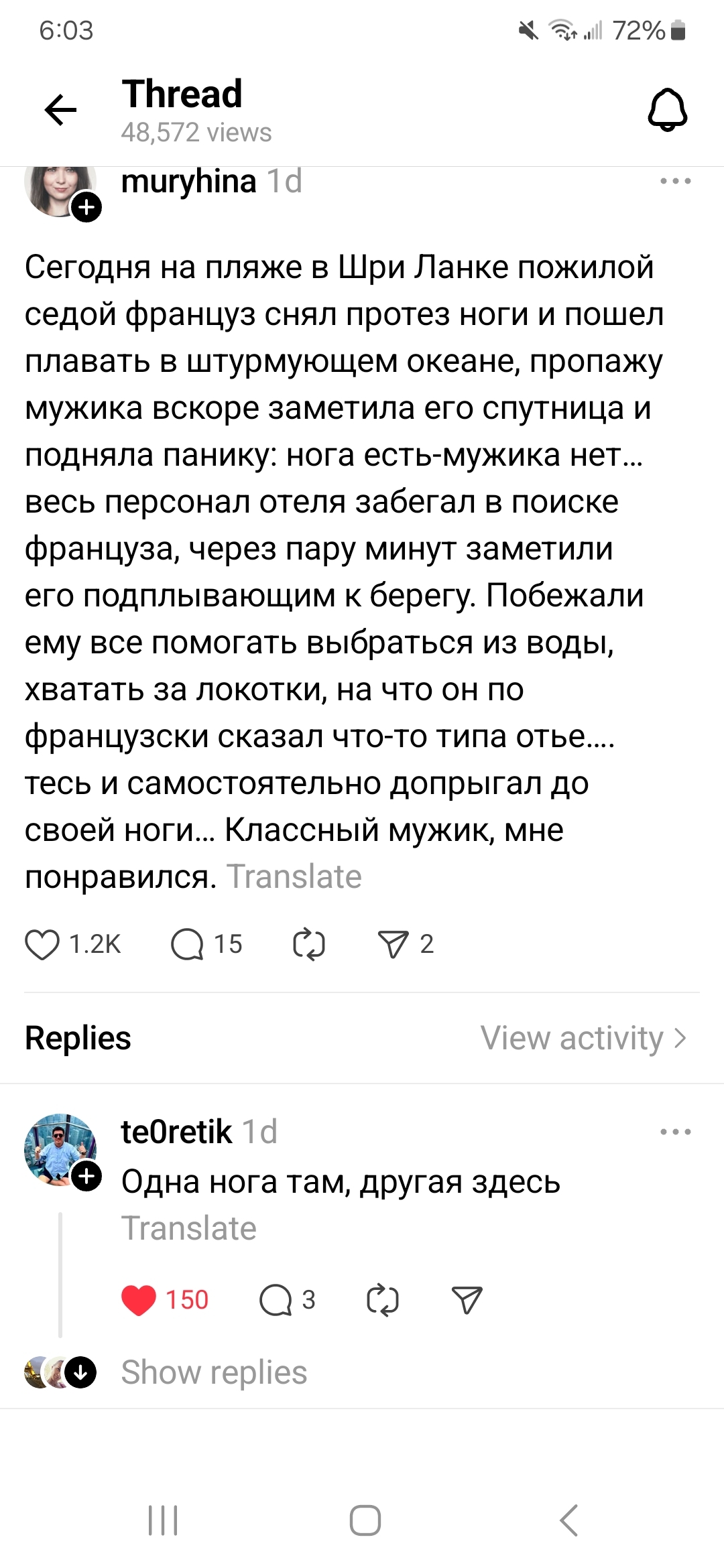
Task: Open the overflow menu on te0retik's reply
Action: pyautogui.click(x=675, y=1132)
